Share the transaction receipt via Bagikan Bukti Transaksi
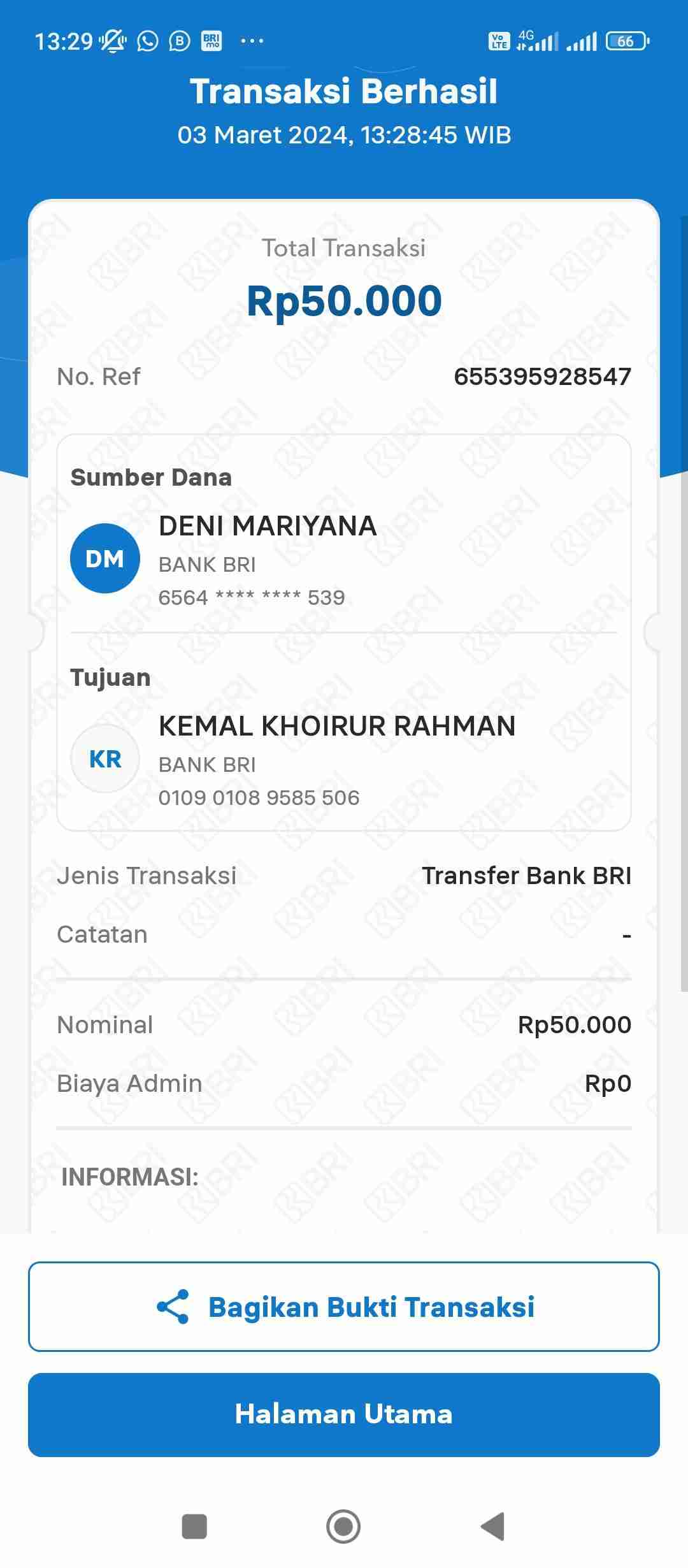 click(x=344, y=1306)
